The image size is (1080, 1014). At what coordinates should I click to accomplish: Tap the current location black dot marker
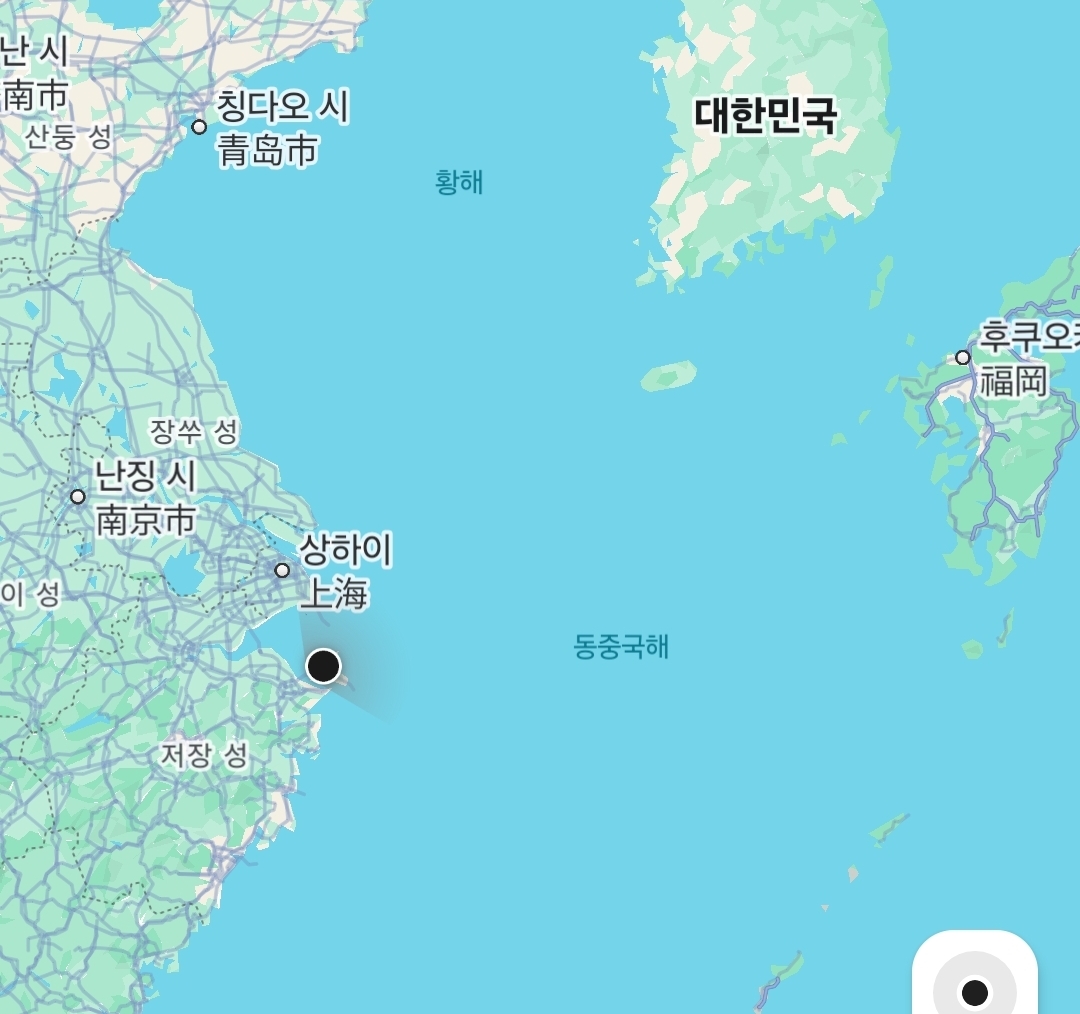[x=323, y=665]
